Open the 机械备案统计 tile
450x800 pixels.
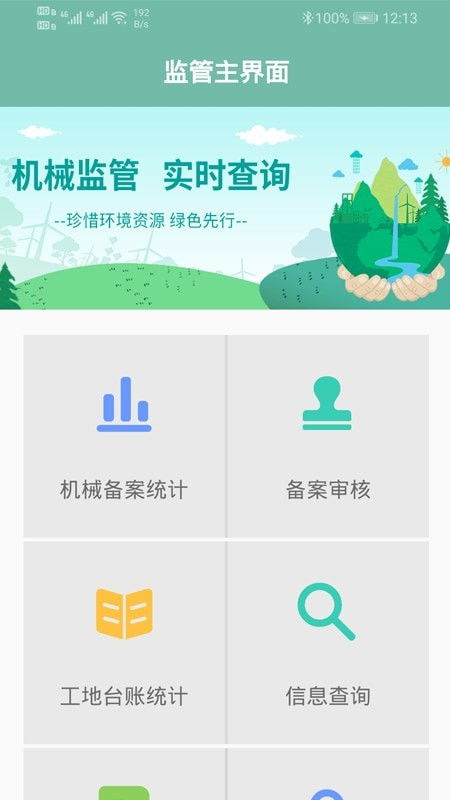tap(124, 436)
